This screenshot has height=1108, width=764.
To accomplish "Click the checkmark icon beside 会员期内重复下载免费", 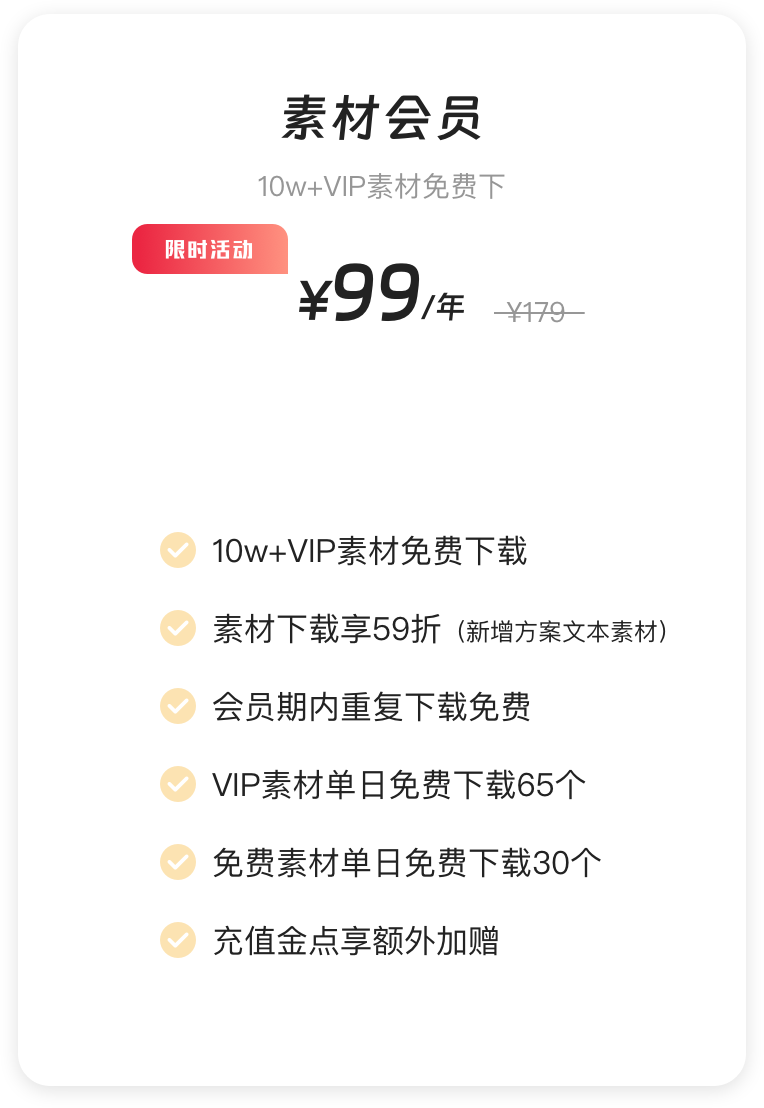I will click(x=177, y=706).
